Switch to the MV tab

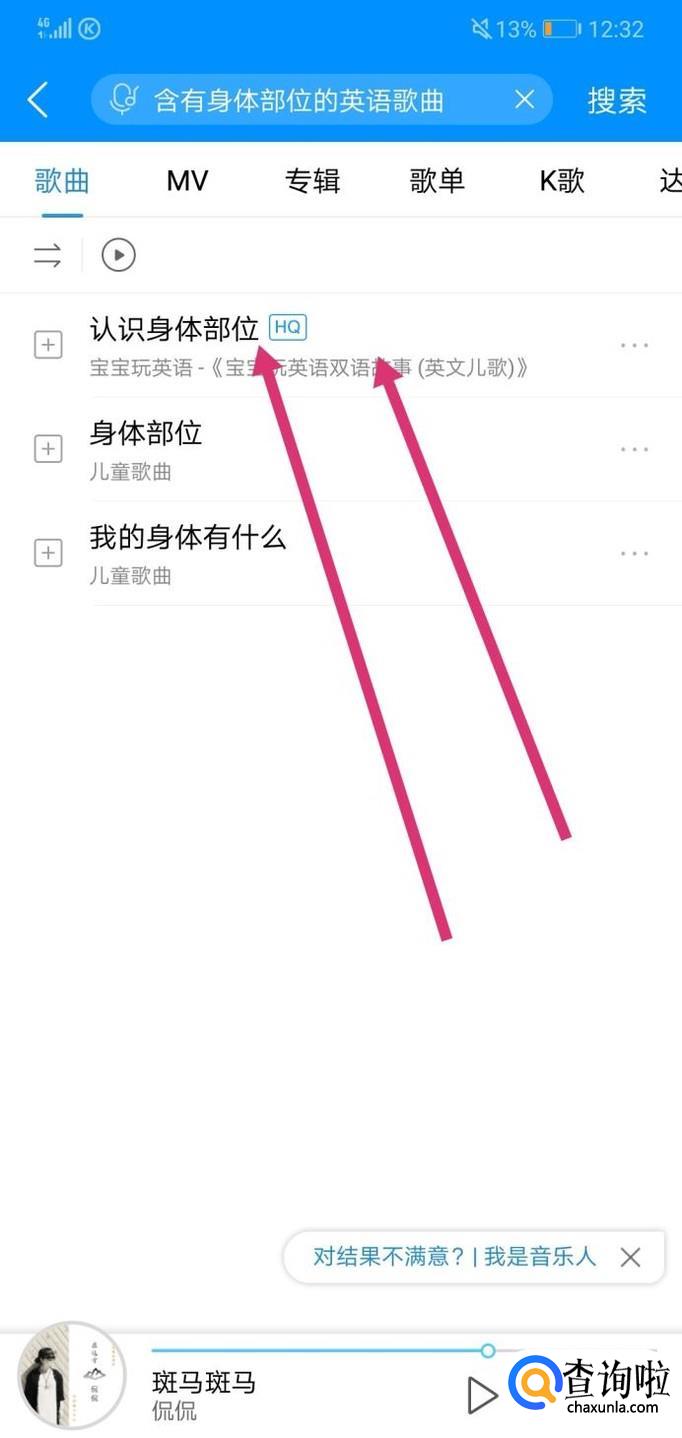point(187,181)
